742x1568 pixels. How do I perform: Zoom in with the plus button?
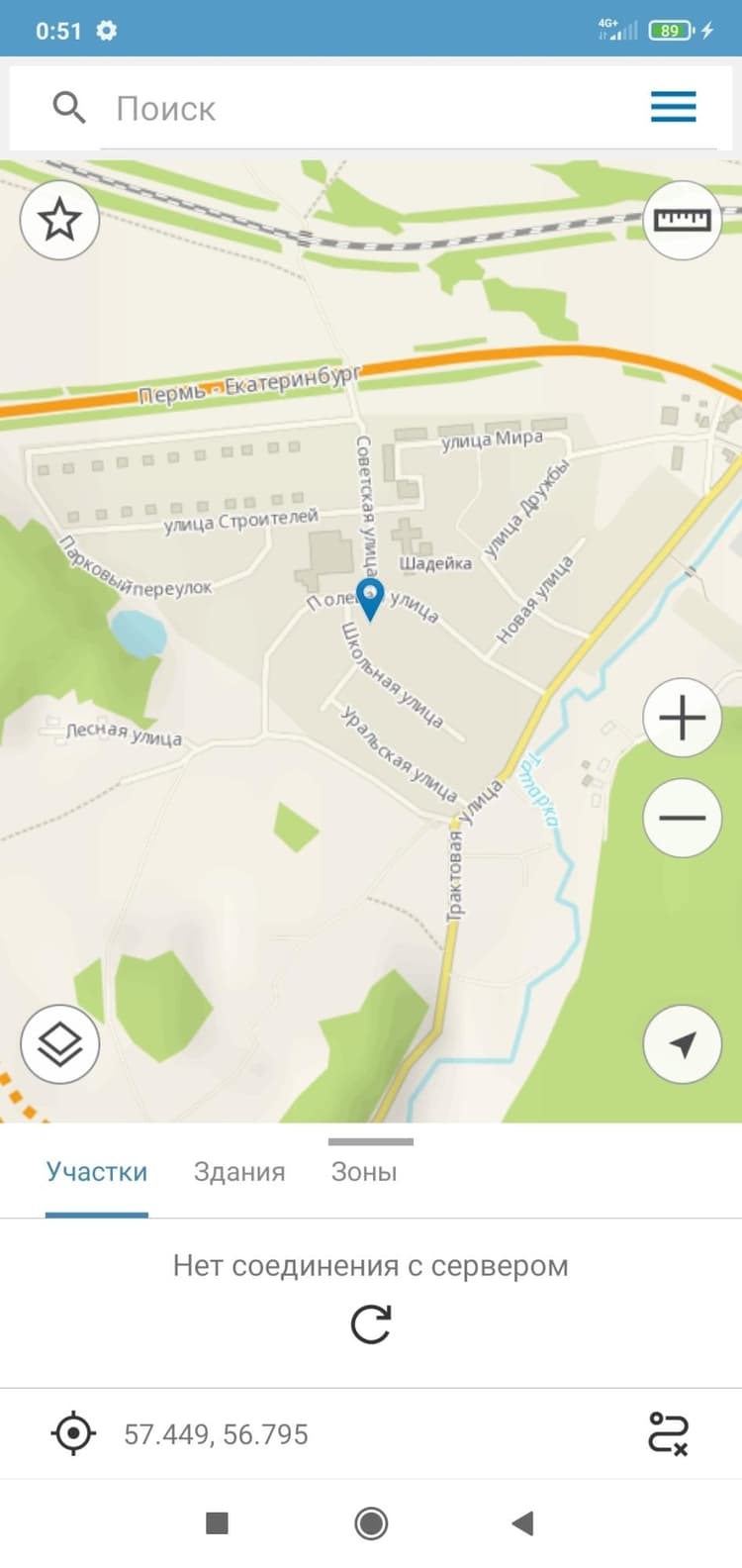tap(682, 718)
